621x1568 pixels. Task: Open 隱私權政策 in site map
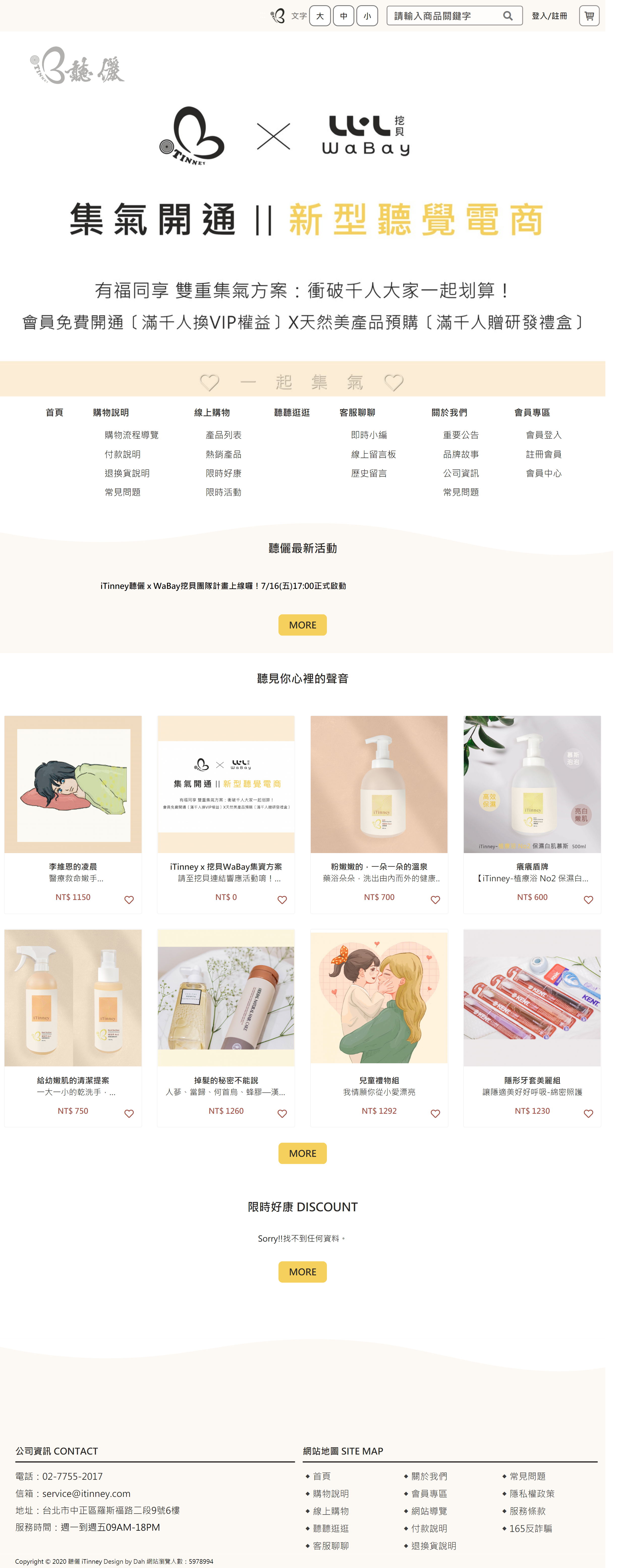(x=531, y=1494)
